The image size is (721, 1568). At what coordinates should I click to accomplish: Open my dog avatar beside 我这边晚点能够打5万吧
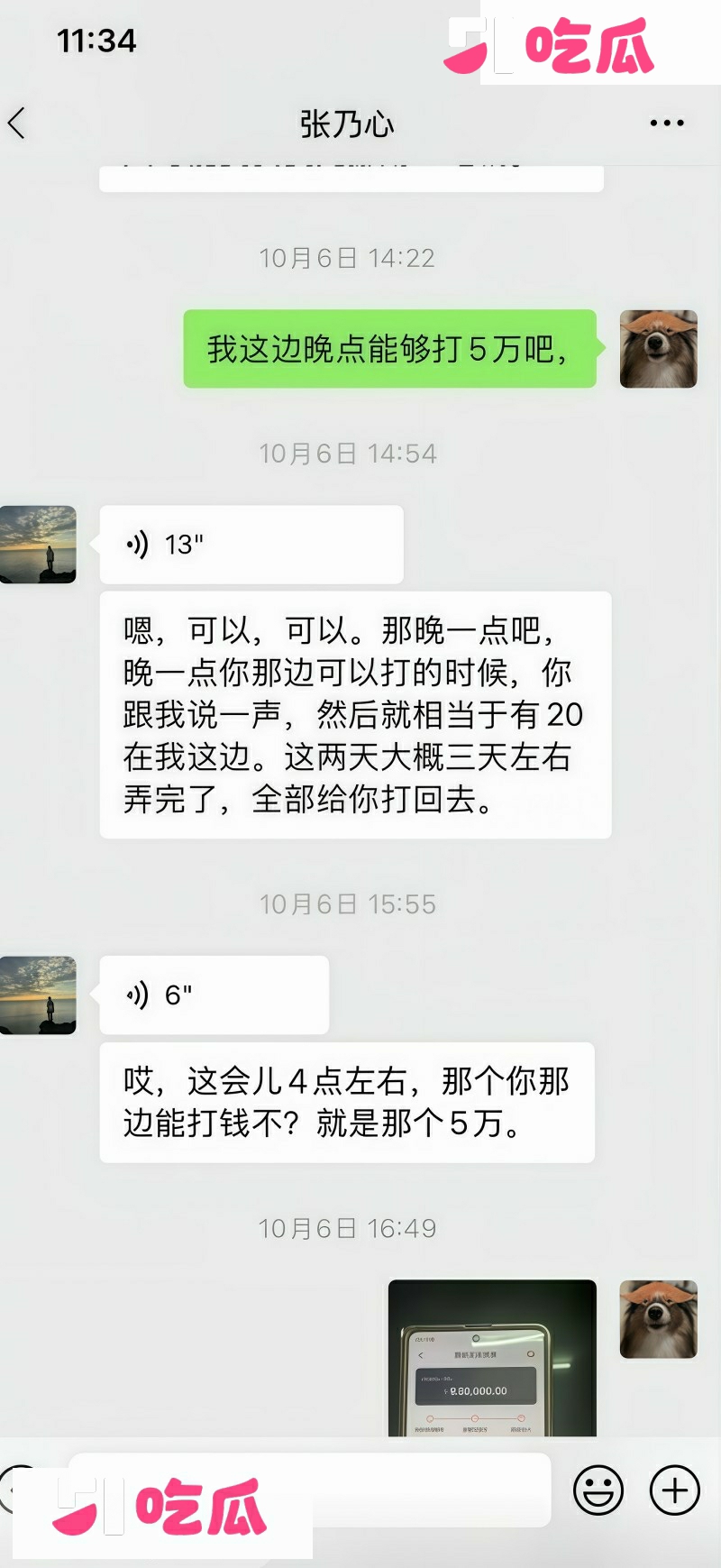(659, 349)
